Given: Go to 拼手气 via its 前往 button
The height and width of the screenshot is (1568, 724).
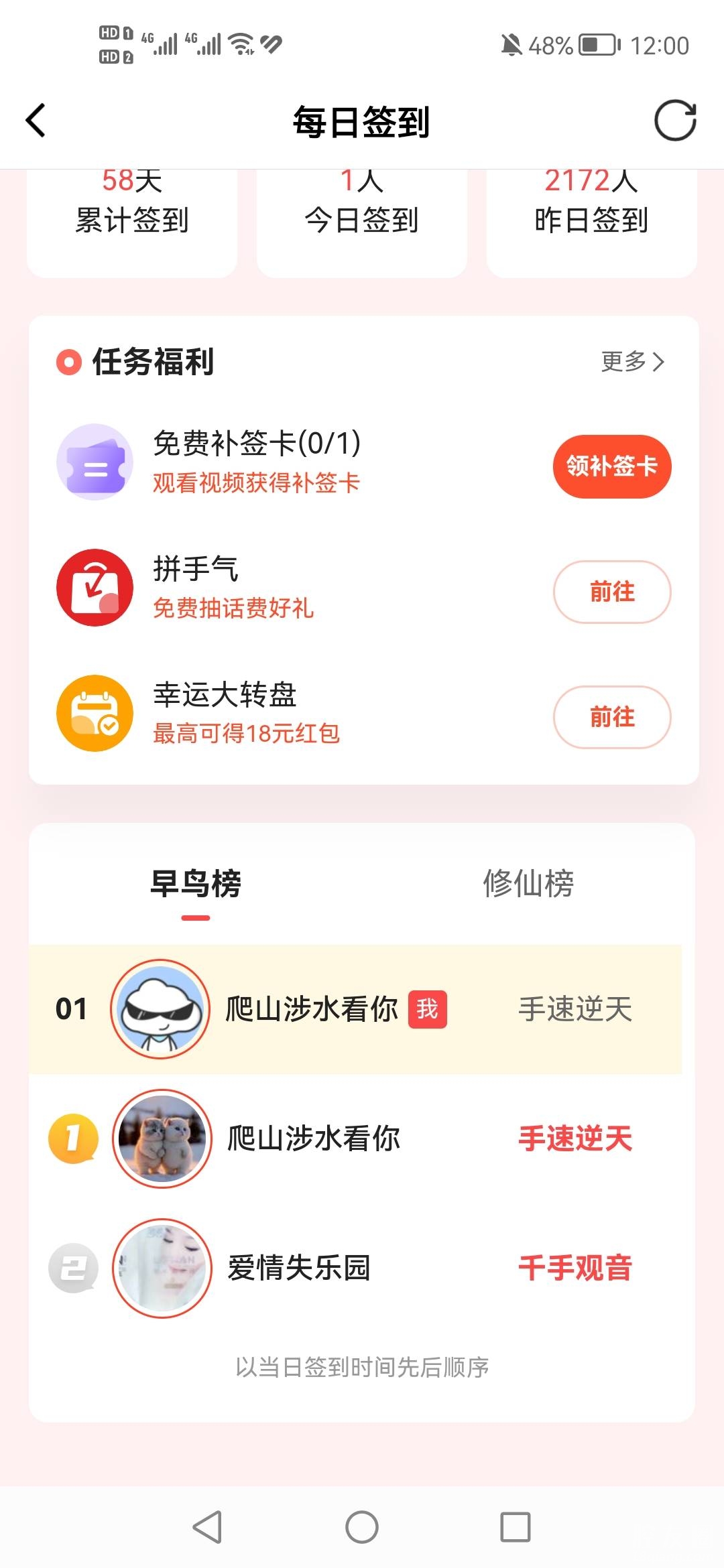Looking at the screenshot, I should pos(611,592).
